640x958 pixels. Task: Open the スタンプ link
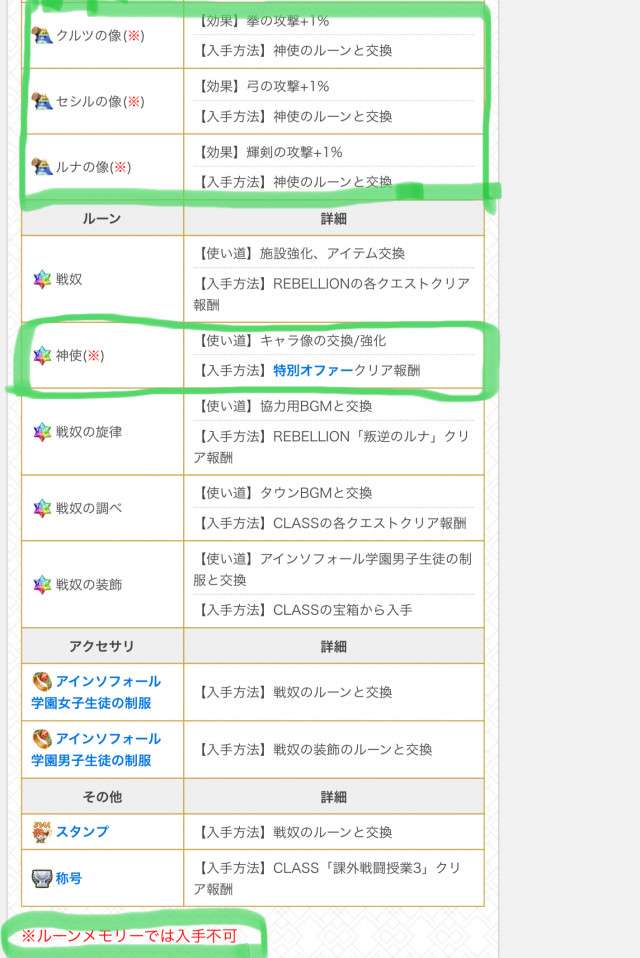point(82,831)
